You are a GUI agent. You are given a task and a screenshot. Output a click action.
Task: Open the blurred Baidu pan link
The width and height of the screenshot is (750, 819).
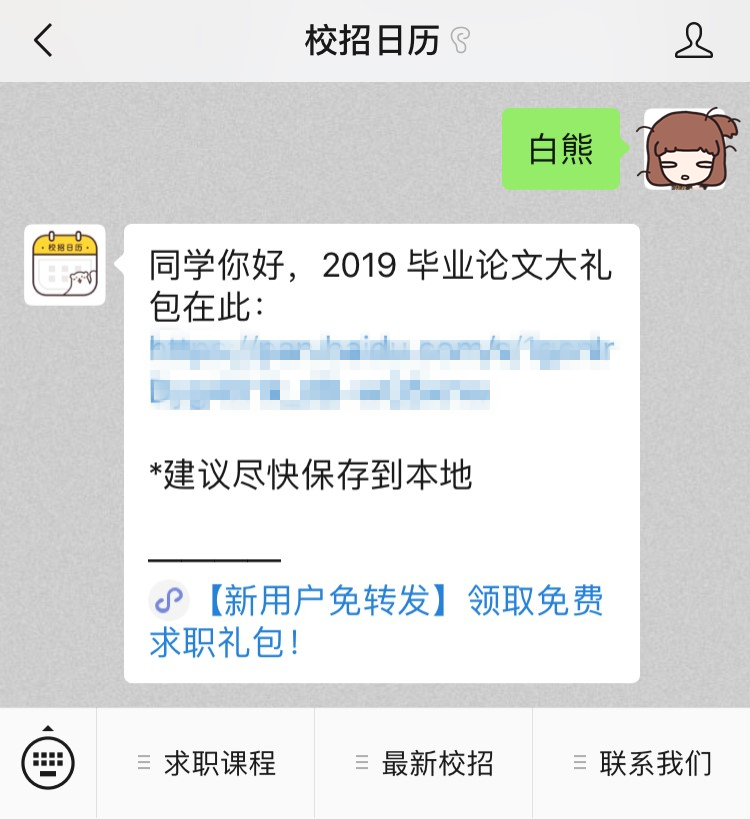(384, 369)
